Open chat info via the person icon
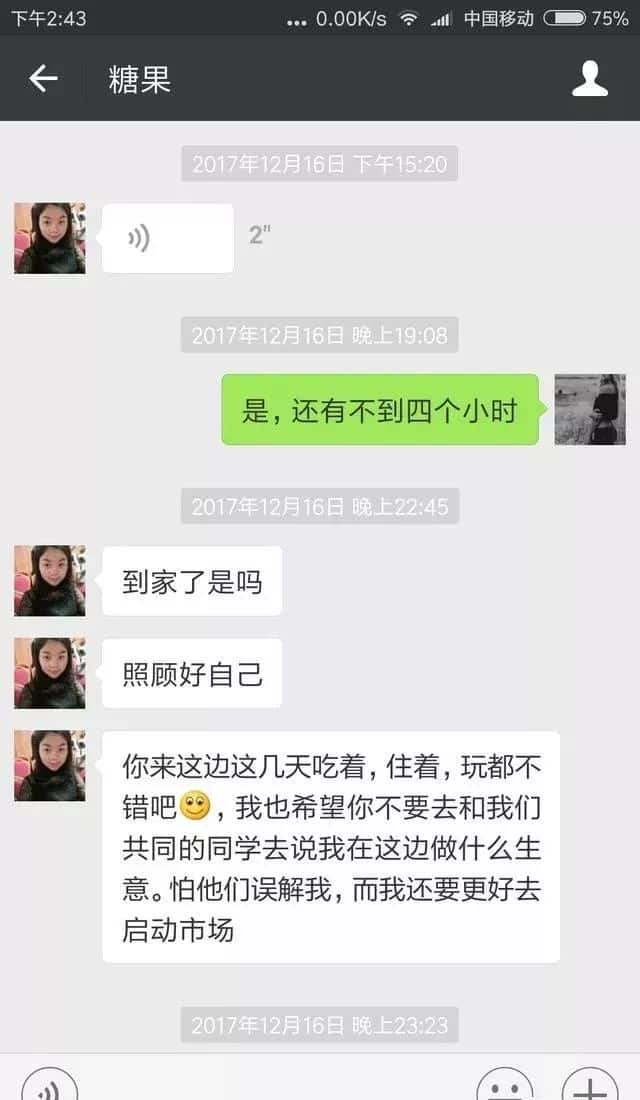 [590, 79]
